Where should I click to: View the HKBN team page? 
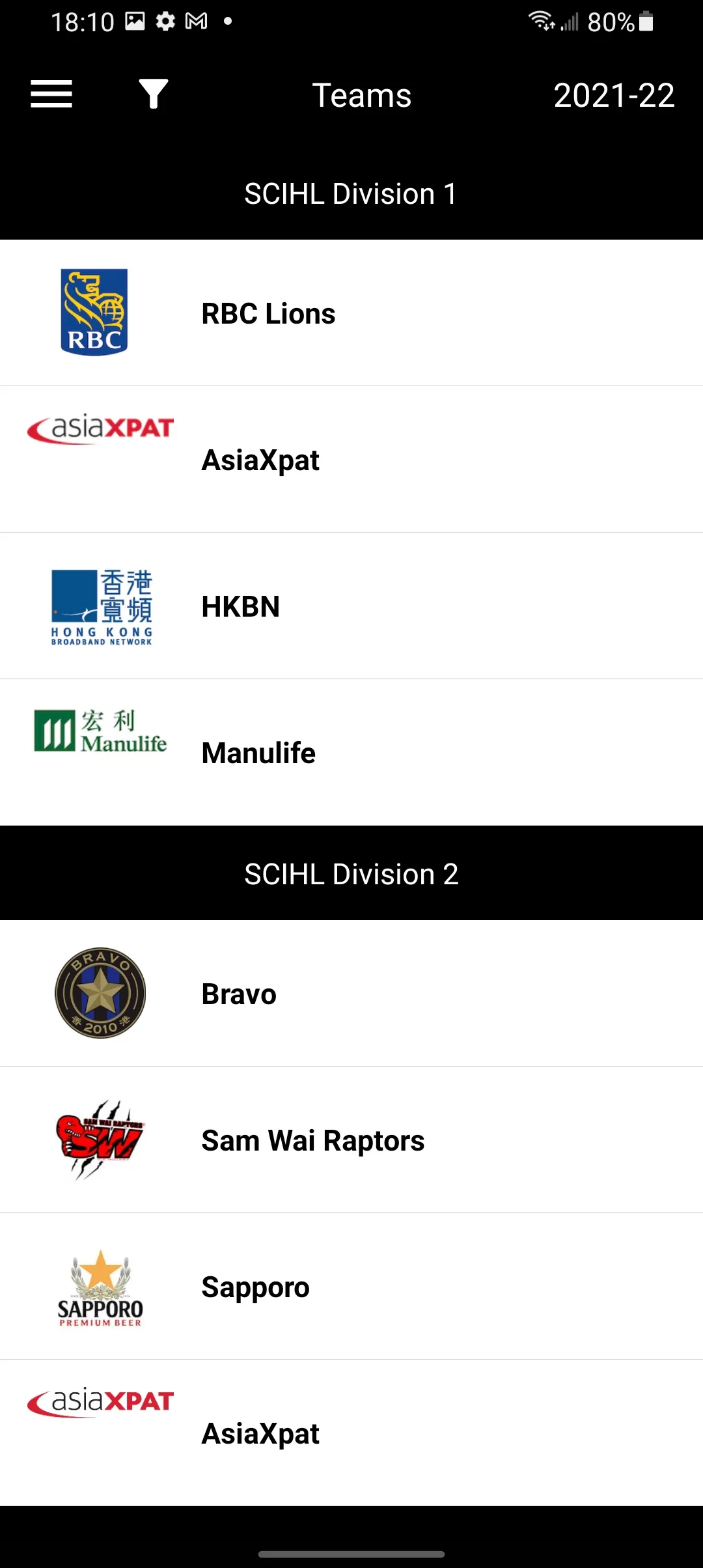click(351, 606)
